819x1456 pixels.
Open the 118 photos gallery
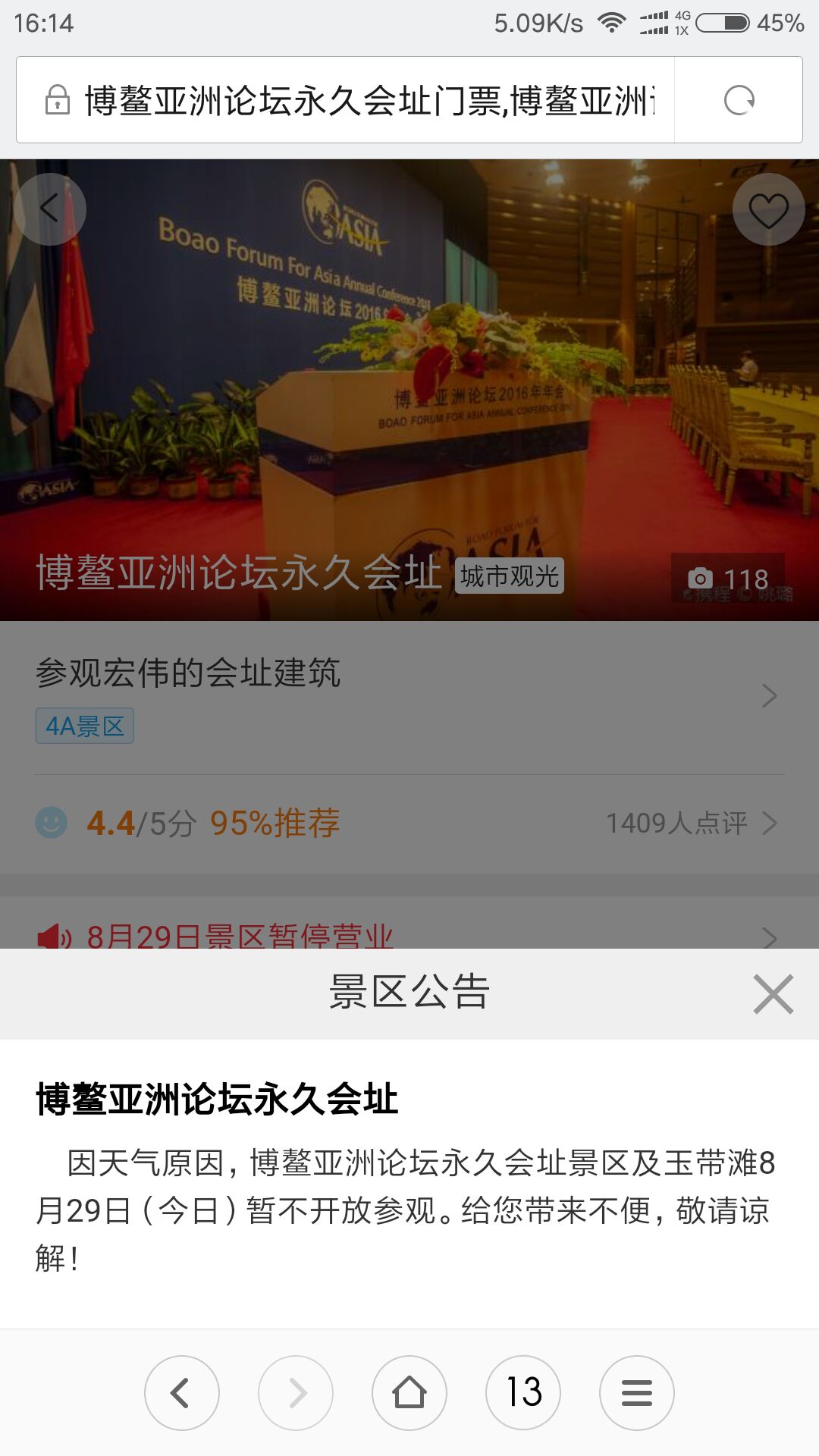728,579
